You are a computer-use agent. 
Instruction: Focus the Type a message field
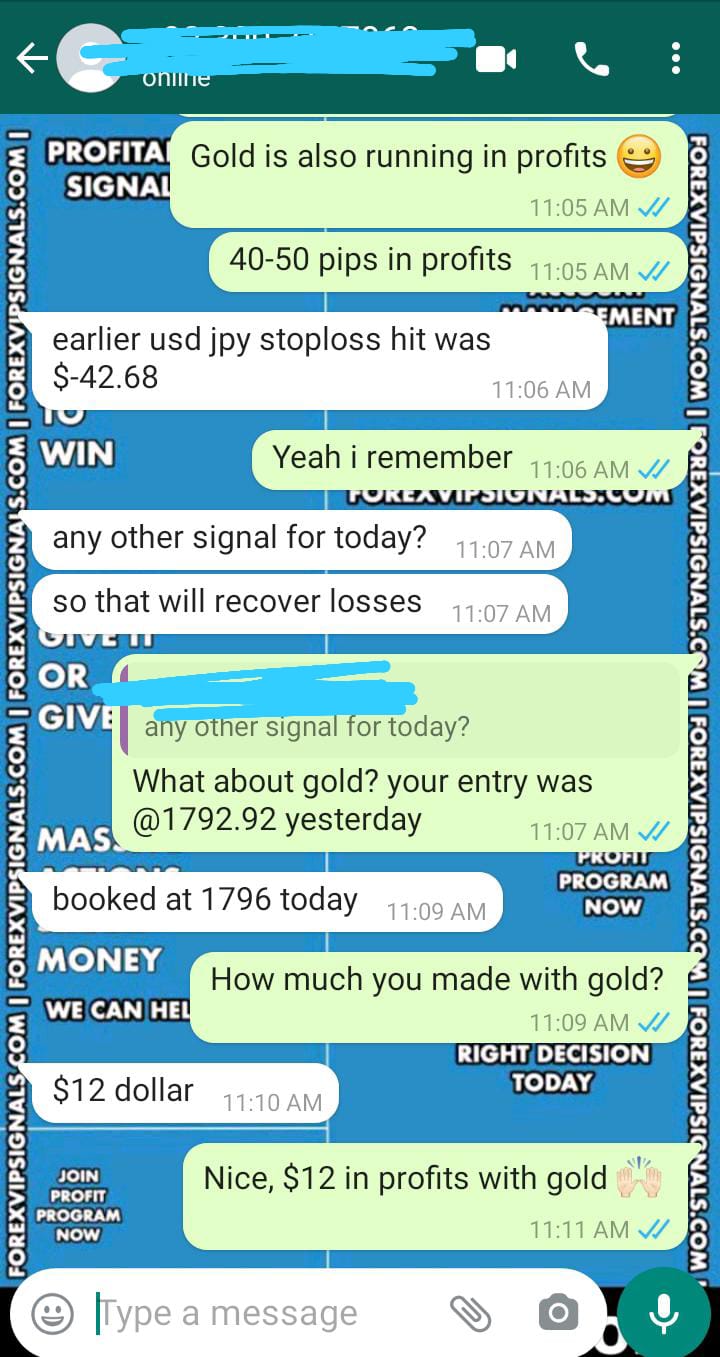260,1313
